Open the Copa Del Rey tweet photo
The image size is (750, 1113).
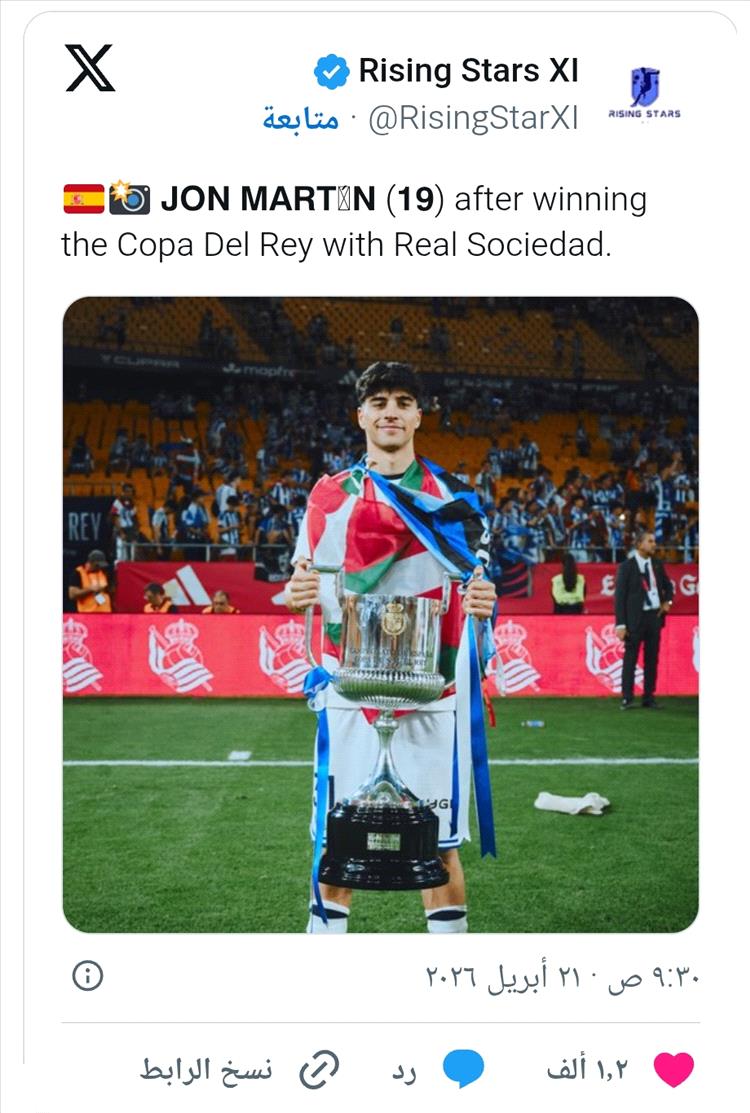380,614
